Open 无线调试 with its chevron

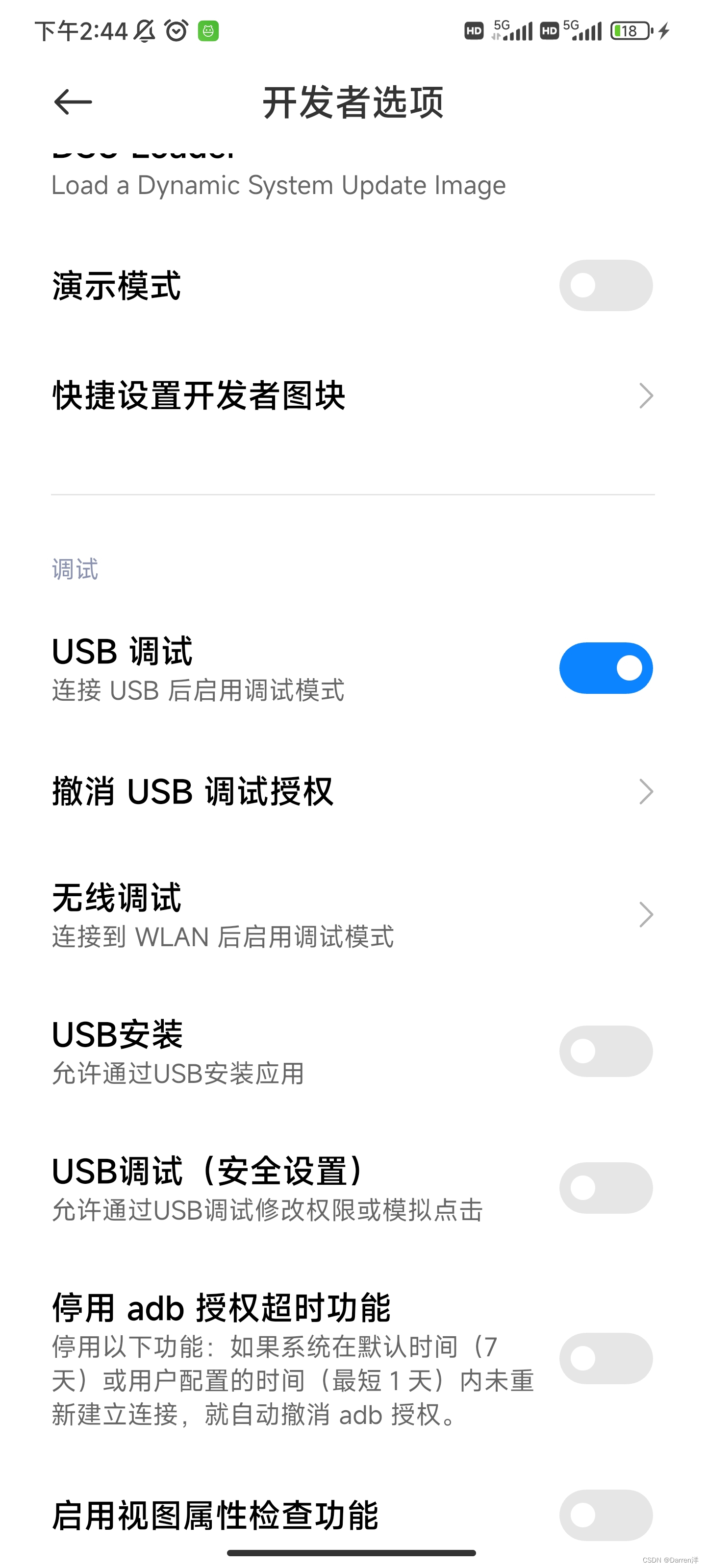pos(646,914)
